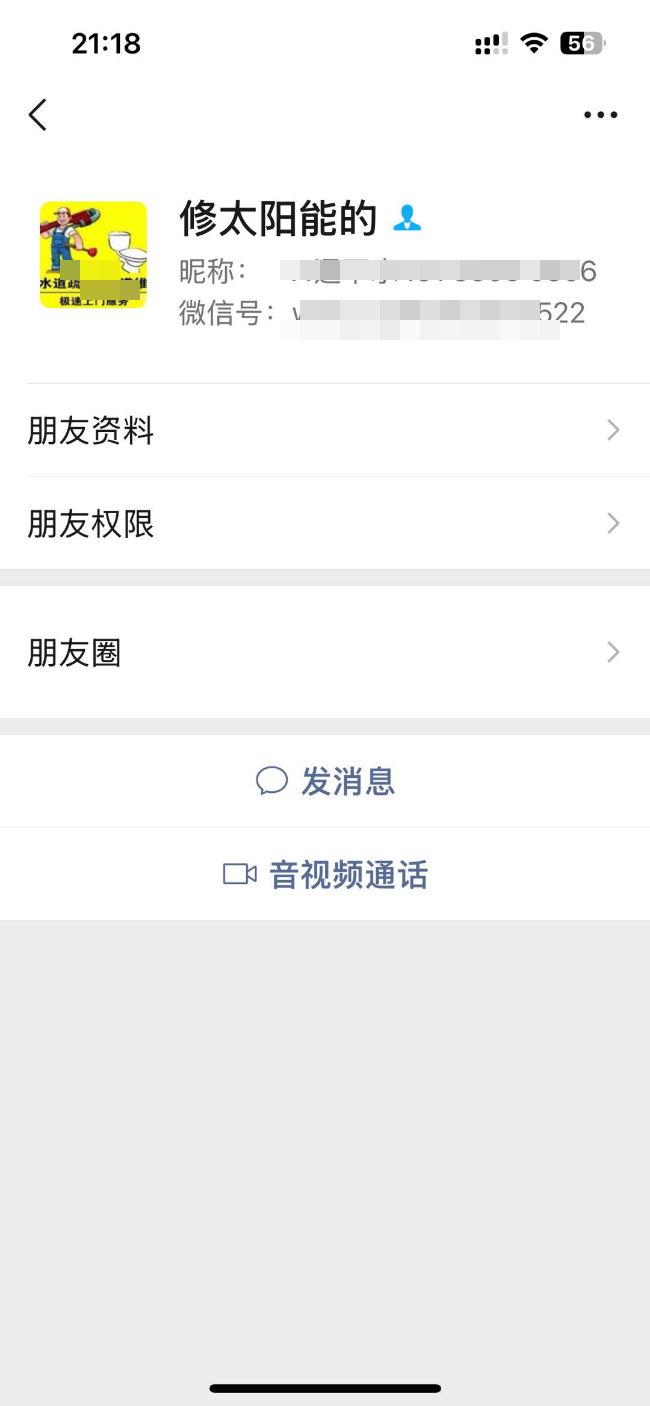Viewport: 650px width, 1406px height.
Task: Tap 发消息 to send a message
Action: coord(326,781)
